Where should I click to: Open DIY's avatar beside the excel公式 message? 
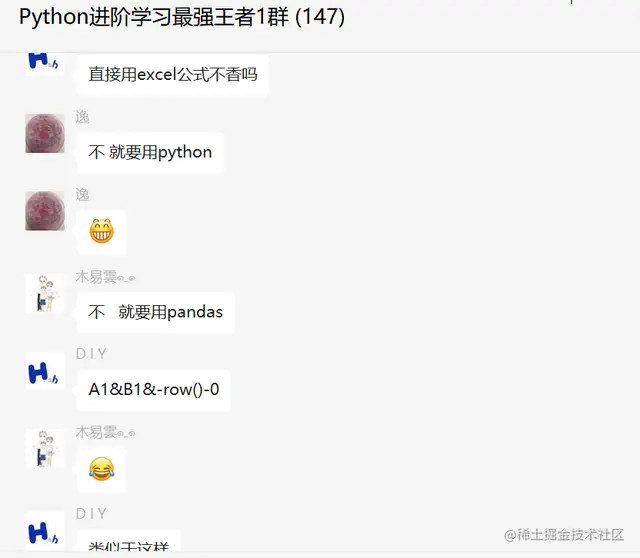45,62
